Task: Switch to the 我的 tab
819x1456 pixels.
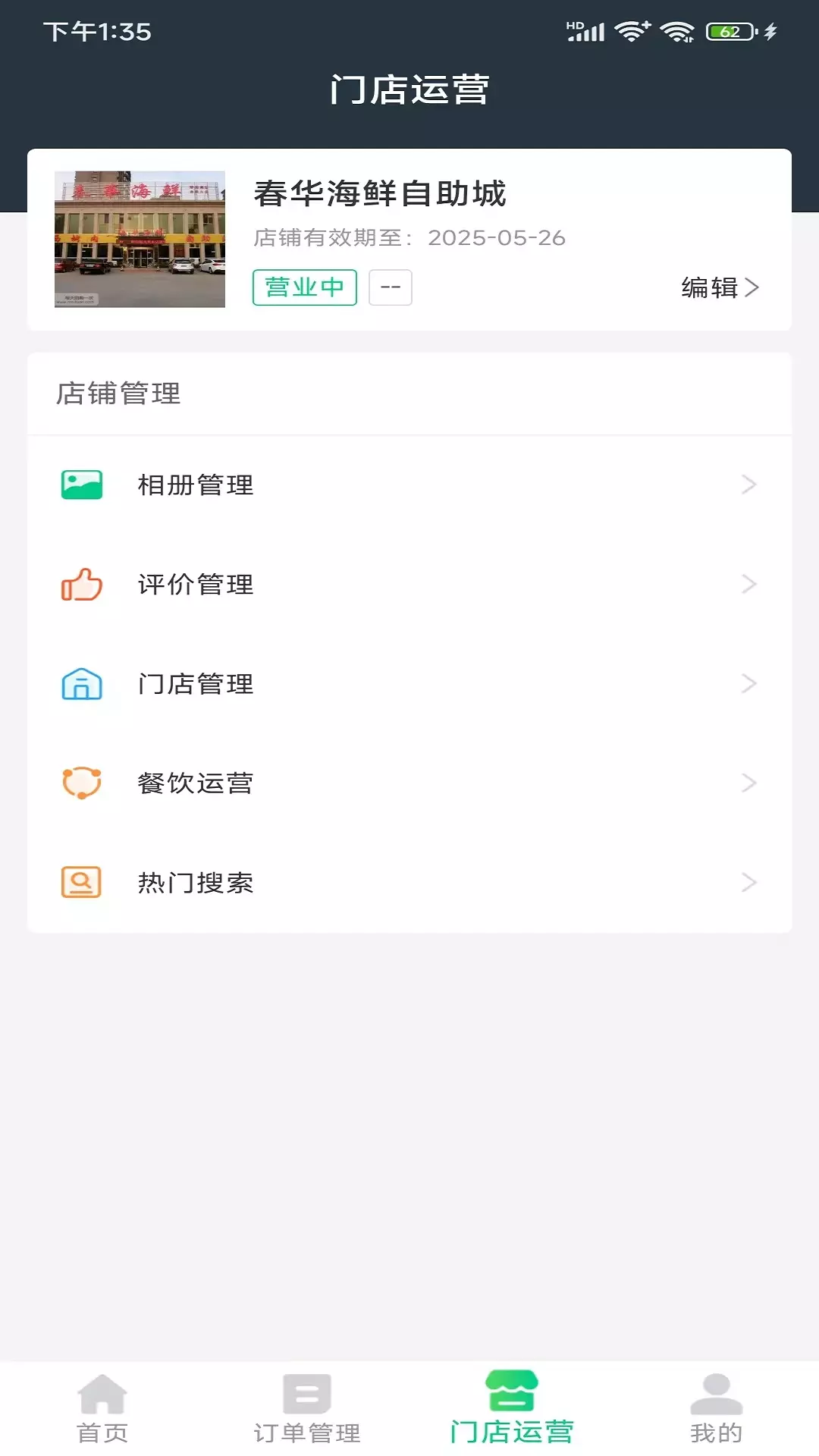Action: 717,1409
